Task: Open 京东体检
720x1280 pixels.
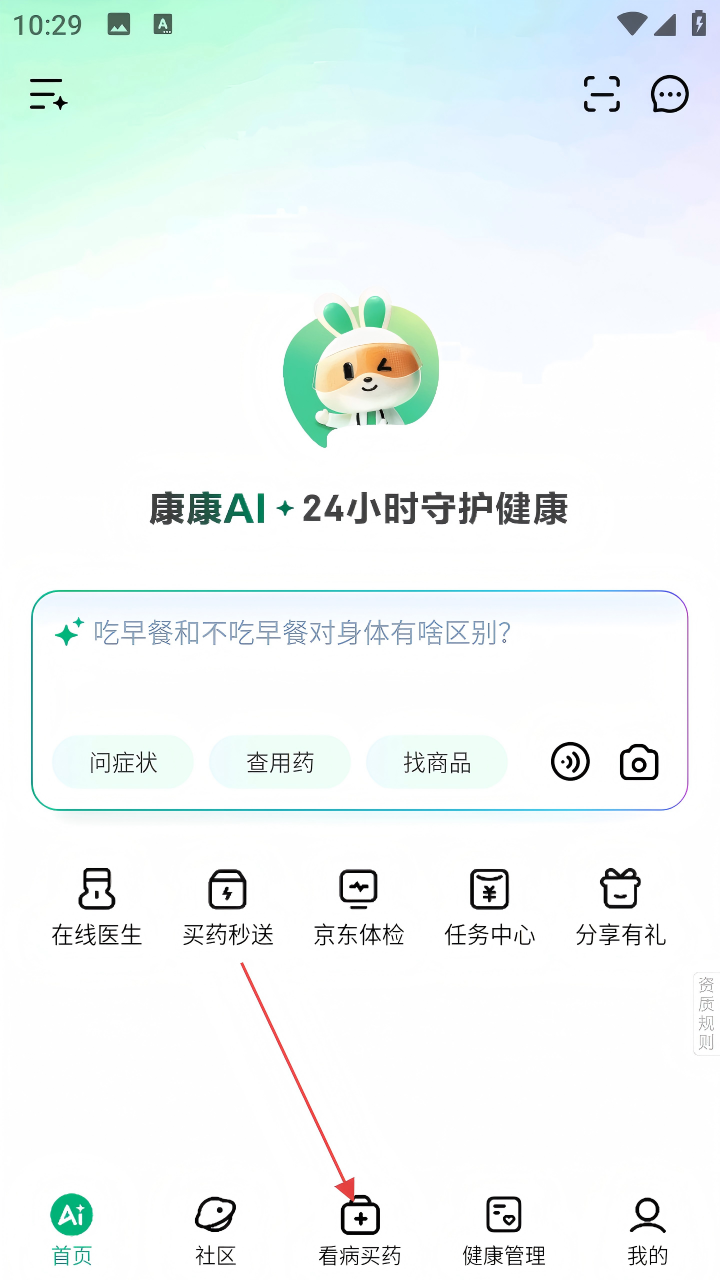Action: [359, 907]
